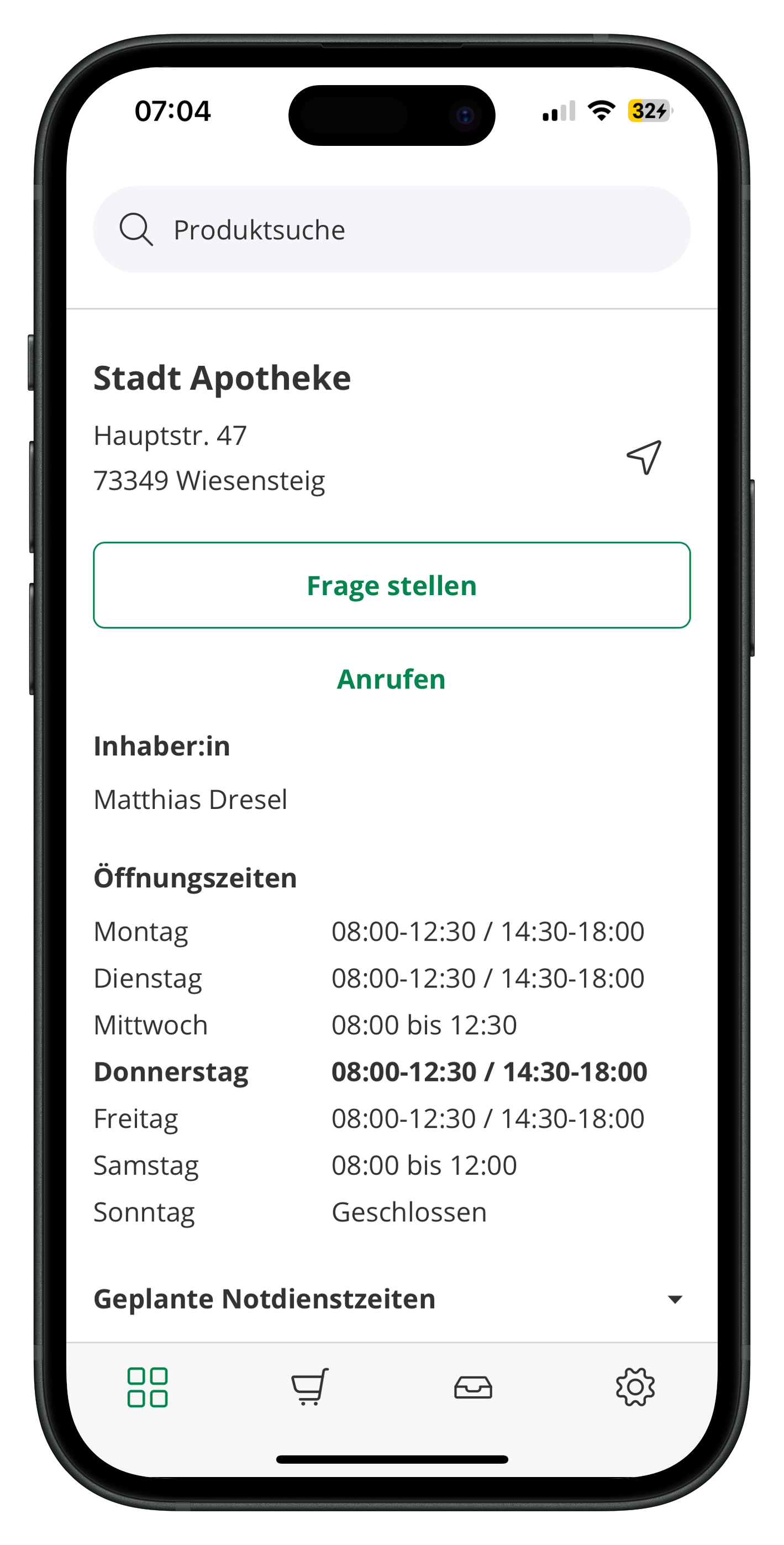Switch to the overview grid tab
784x1545 pixels.
point(148,1388)
